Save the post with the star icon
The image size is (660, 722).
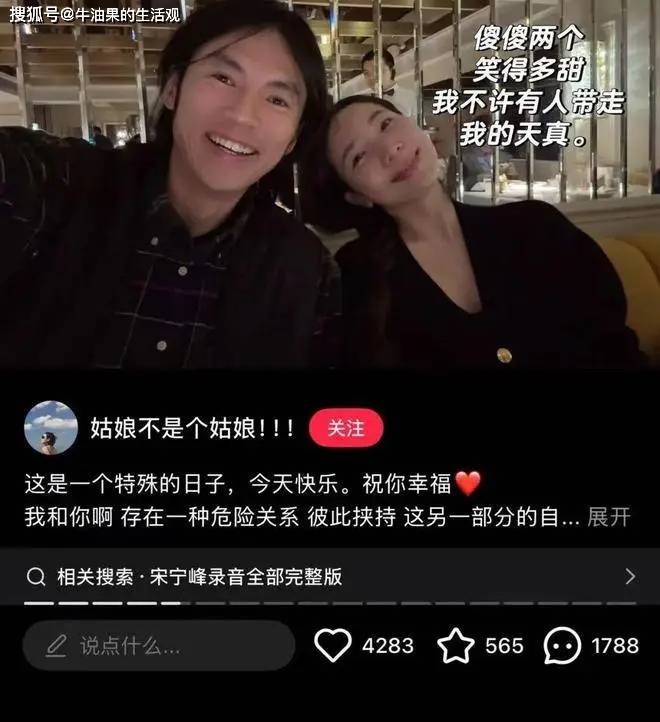(x=456, y=646)
